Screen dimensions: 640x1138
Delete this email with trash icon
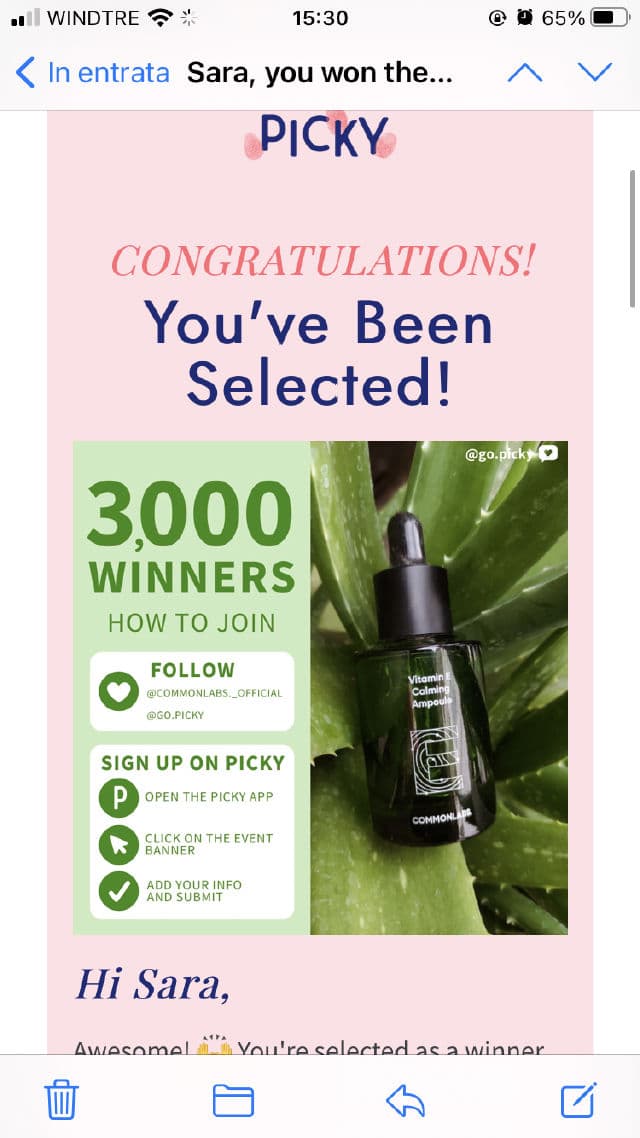(x=62, y=1100)
